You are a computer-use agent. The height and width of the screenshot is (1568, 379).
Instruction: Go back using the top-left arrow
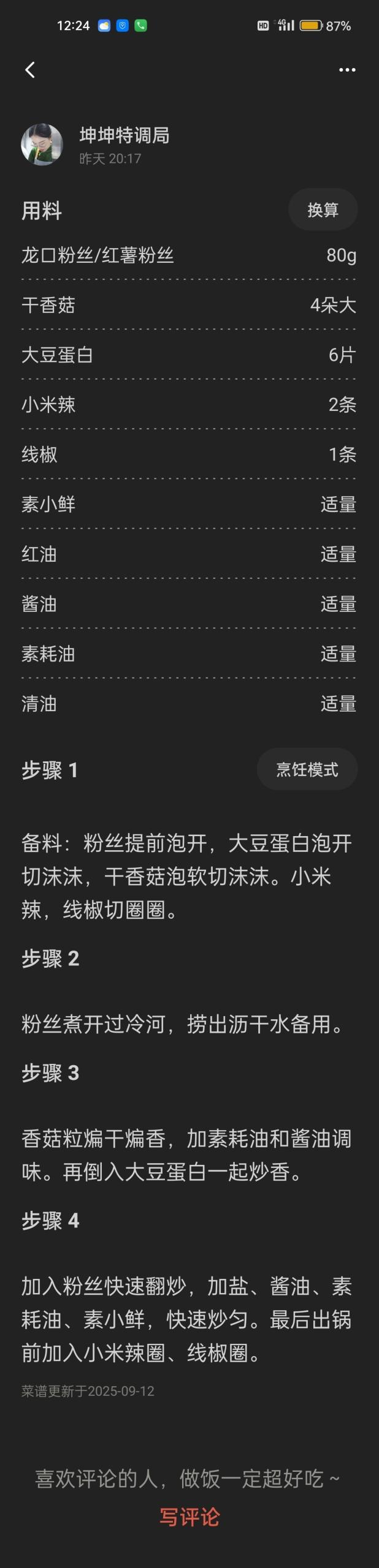pyautogui.click(x=30, y=70)
